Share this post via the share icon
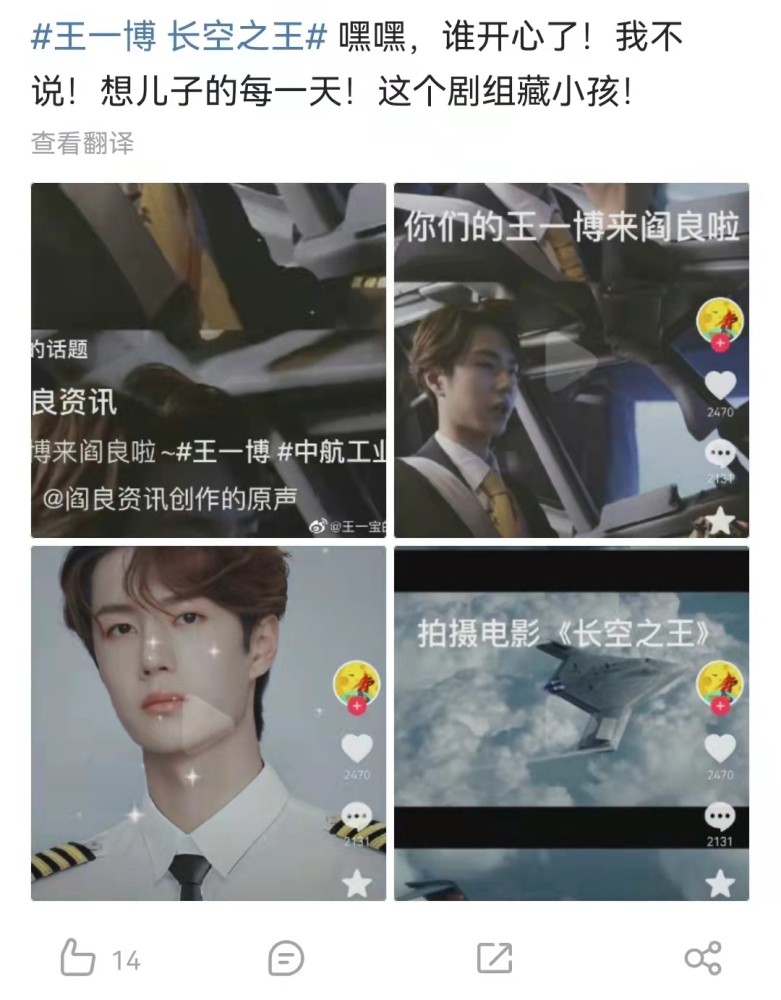 (x=702, y=959)
